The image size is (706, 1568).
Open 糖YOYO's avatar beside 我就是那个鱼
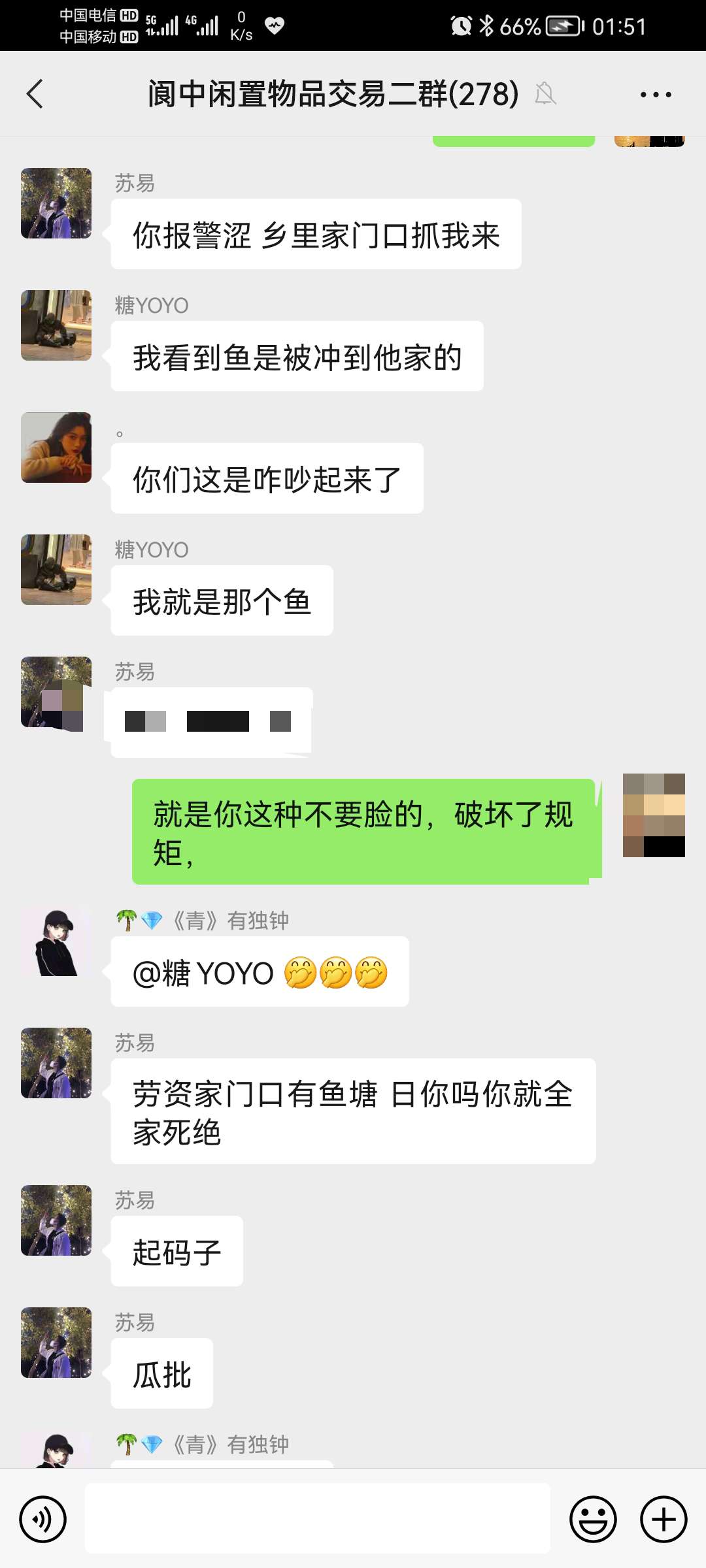pos(56,570)
